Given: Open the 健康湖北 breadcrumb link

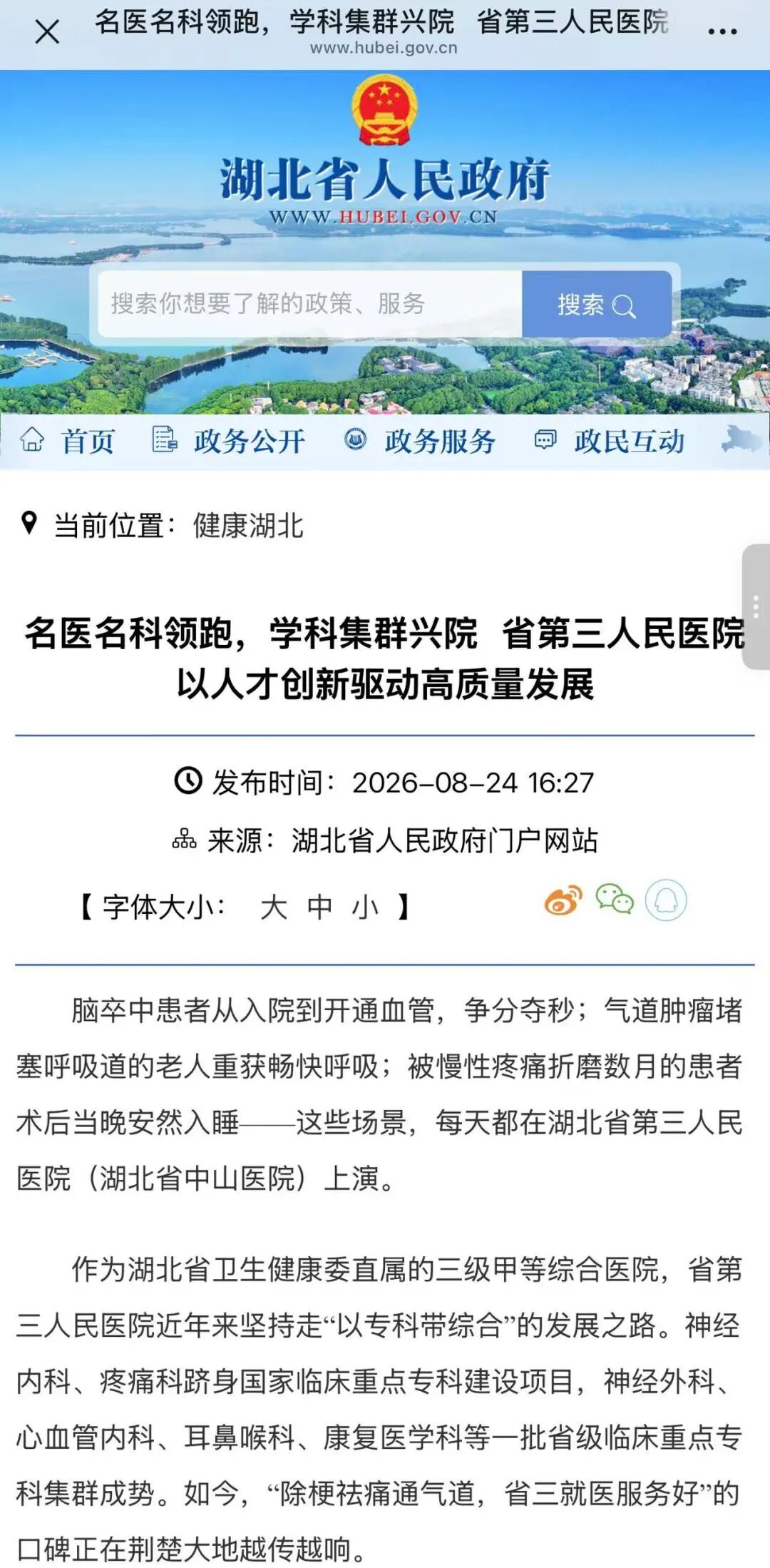Looking at the screenshot, I should click(248, 526).
